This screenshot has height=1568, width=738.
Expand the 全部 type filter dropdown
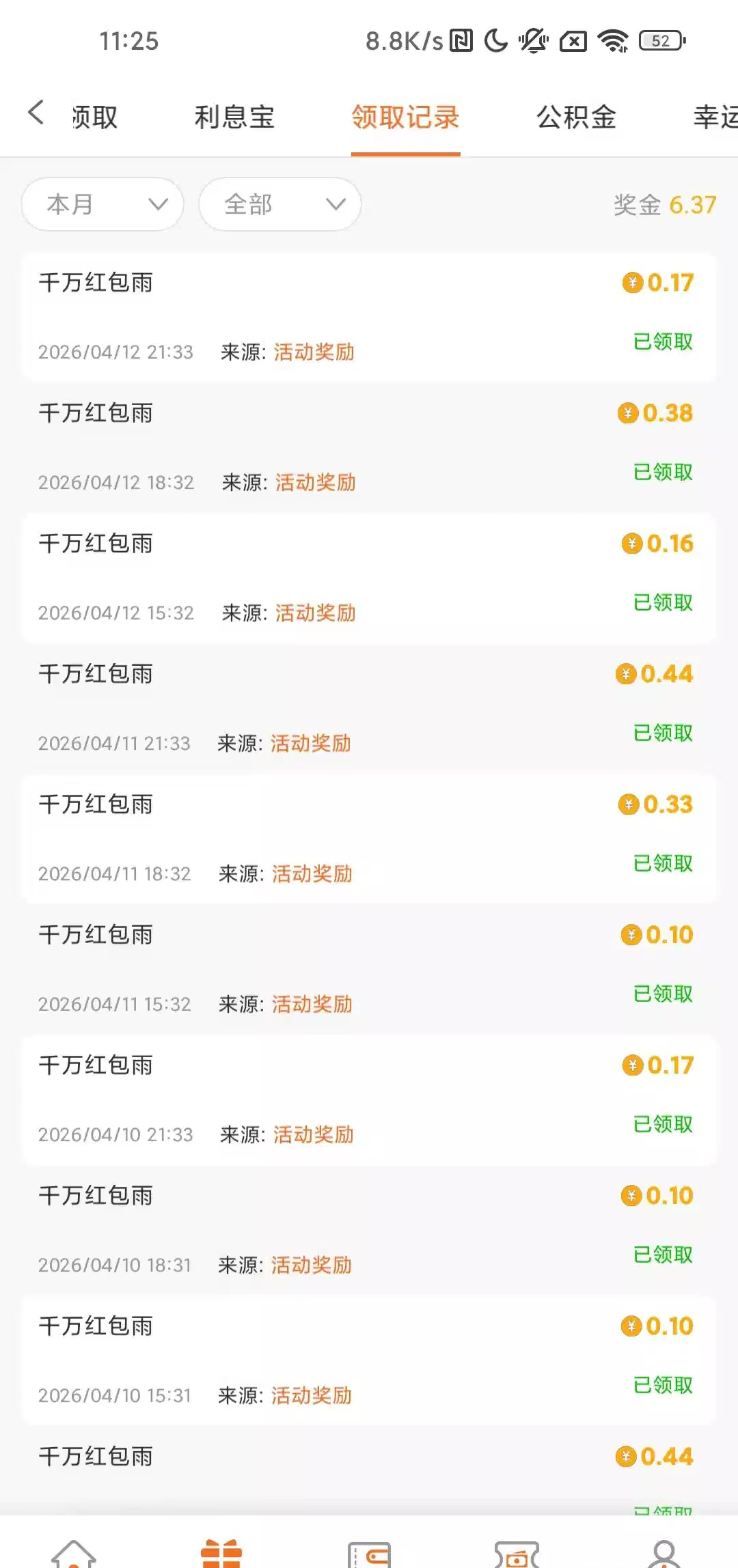point(279,204)
